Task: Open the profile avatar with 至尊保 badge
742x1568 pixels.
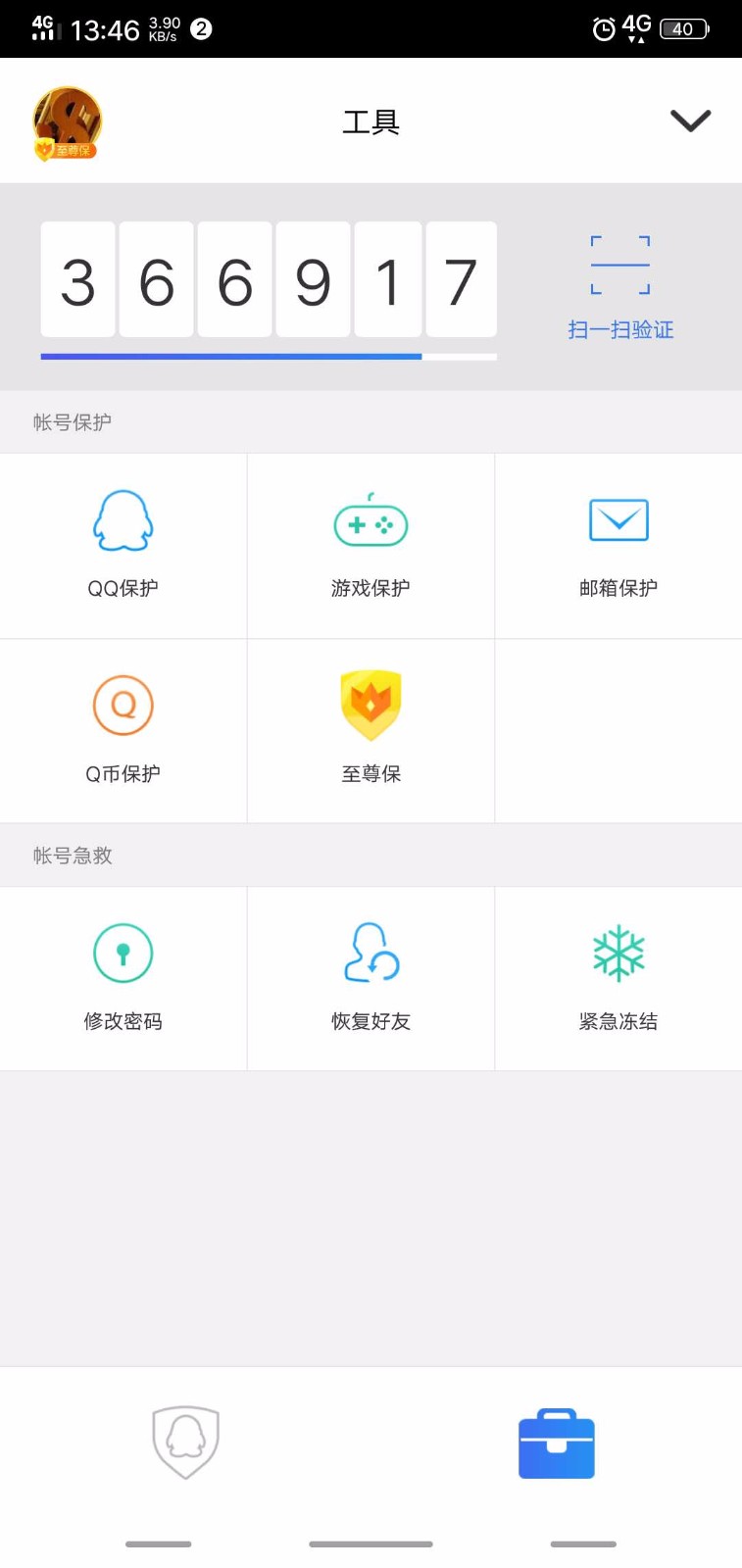Action: [x=67, y=123]
